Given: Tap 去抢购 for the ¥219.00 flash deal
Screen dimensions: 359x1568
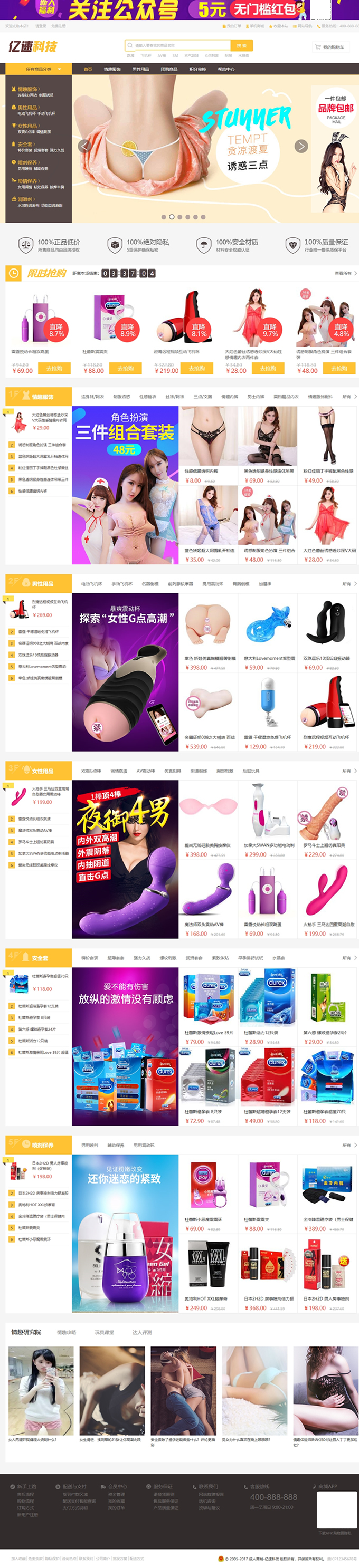Looking at the screenshot, I should point(197,368).
